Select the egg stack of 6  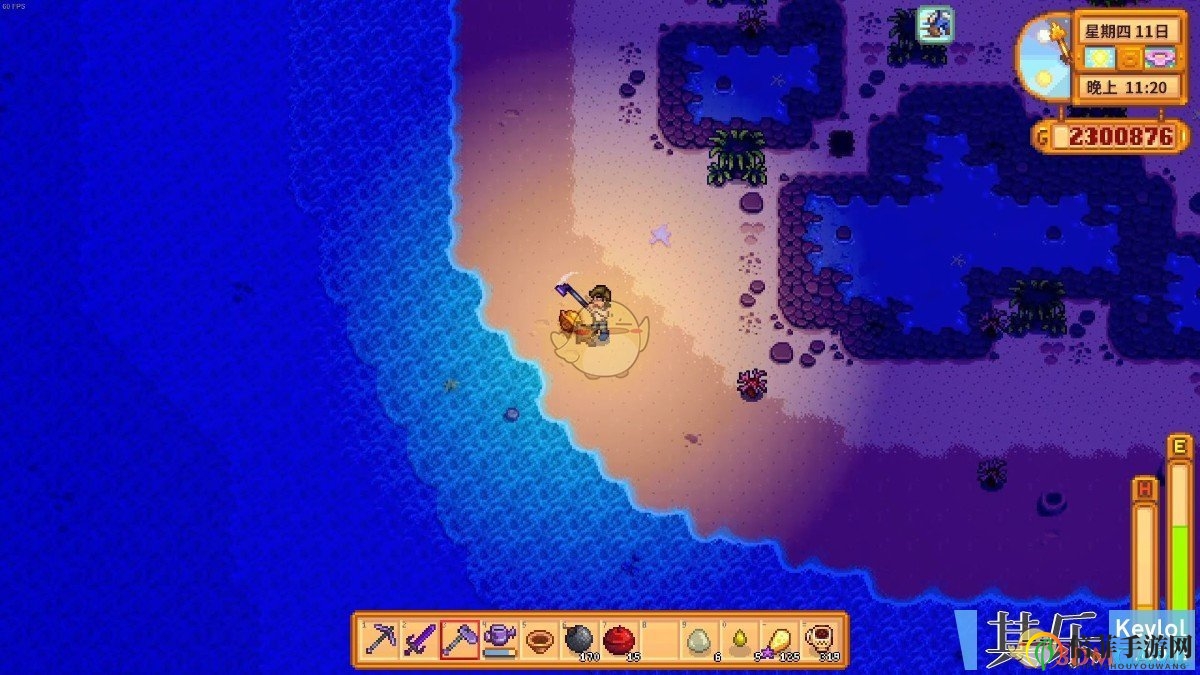coord(700,639)
